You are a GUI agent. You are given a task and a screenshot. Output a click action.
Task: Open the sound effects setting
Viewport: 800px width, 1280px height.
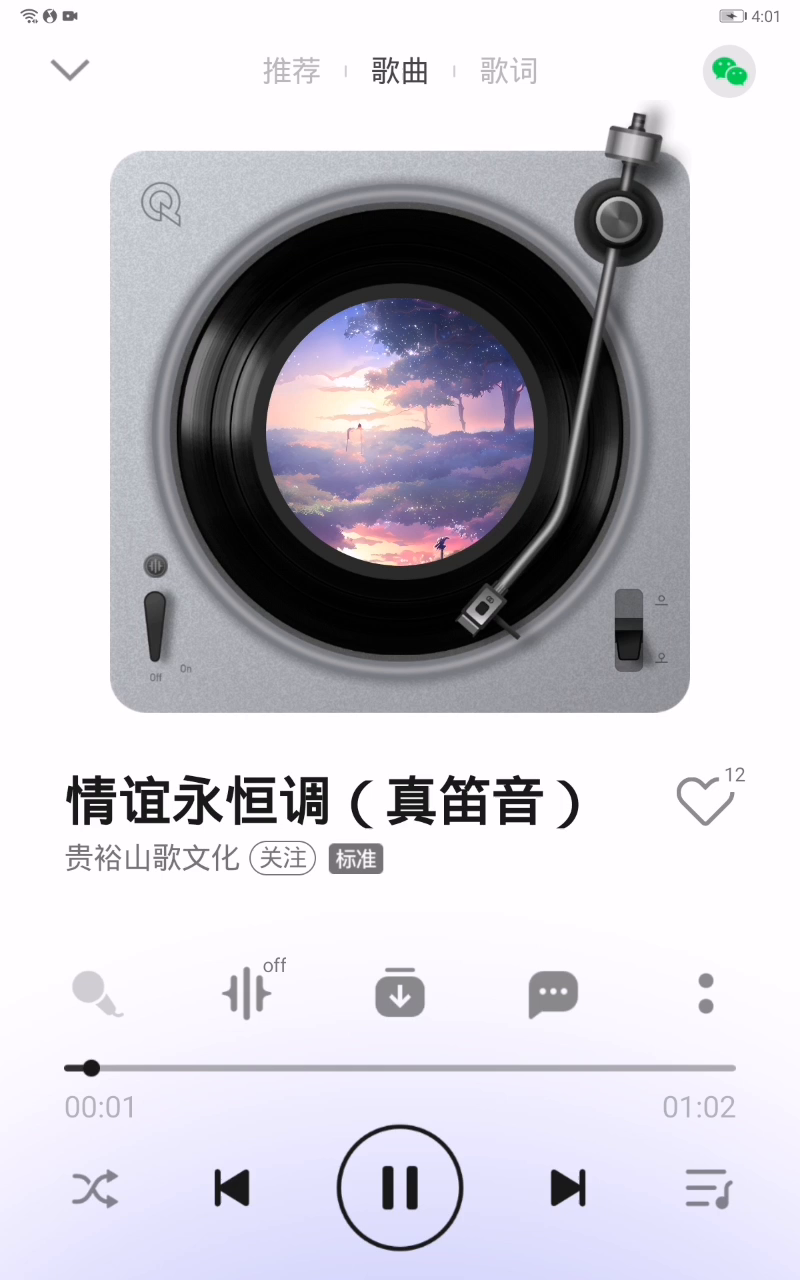point(247,994)
